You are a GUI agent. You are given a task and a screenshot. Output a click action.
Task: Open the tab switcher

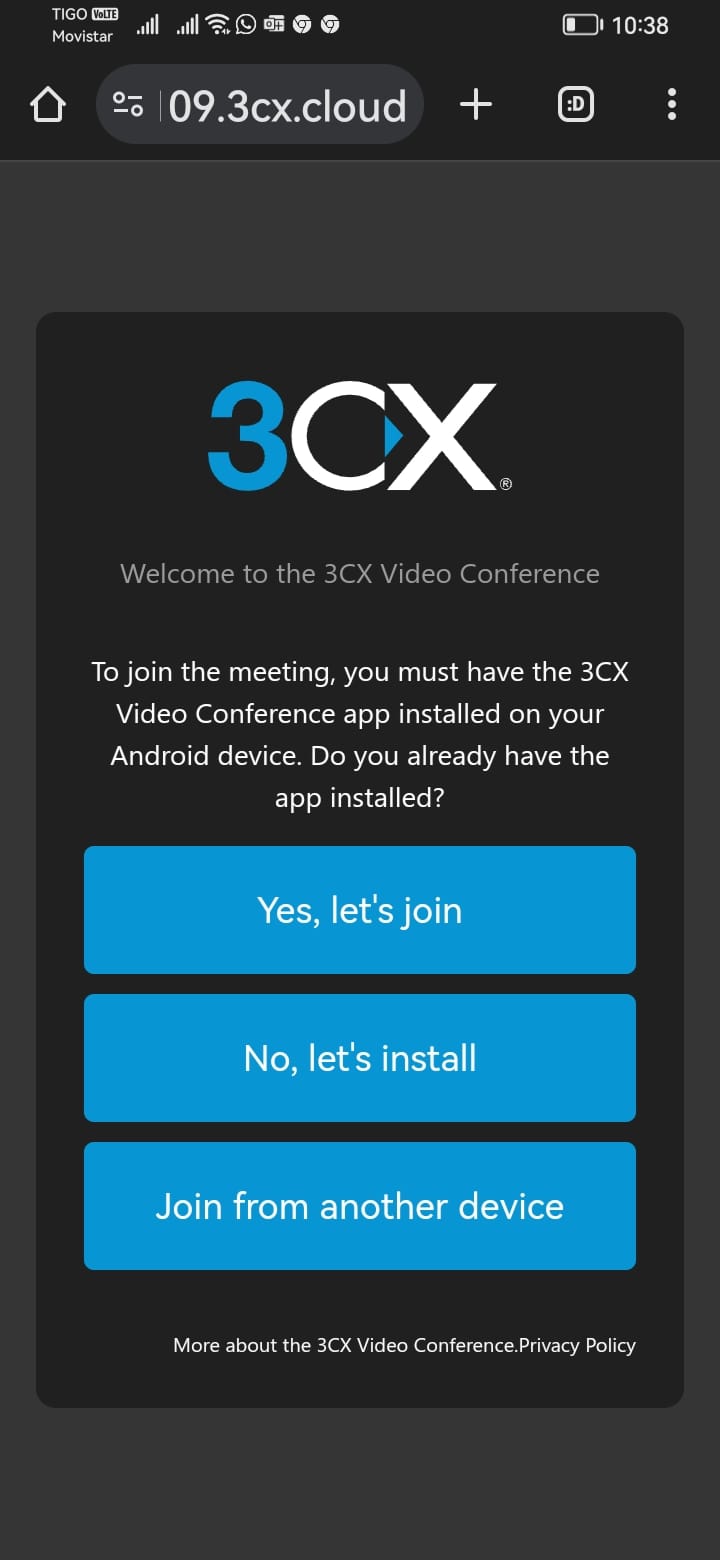[x=576, y=104]
